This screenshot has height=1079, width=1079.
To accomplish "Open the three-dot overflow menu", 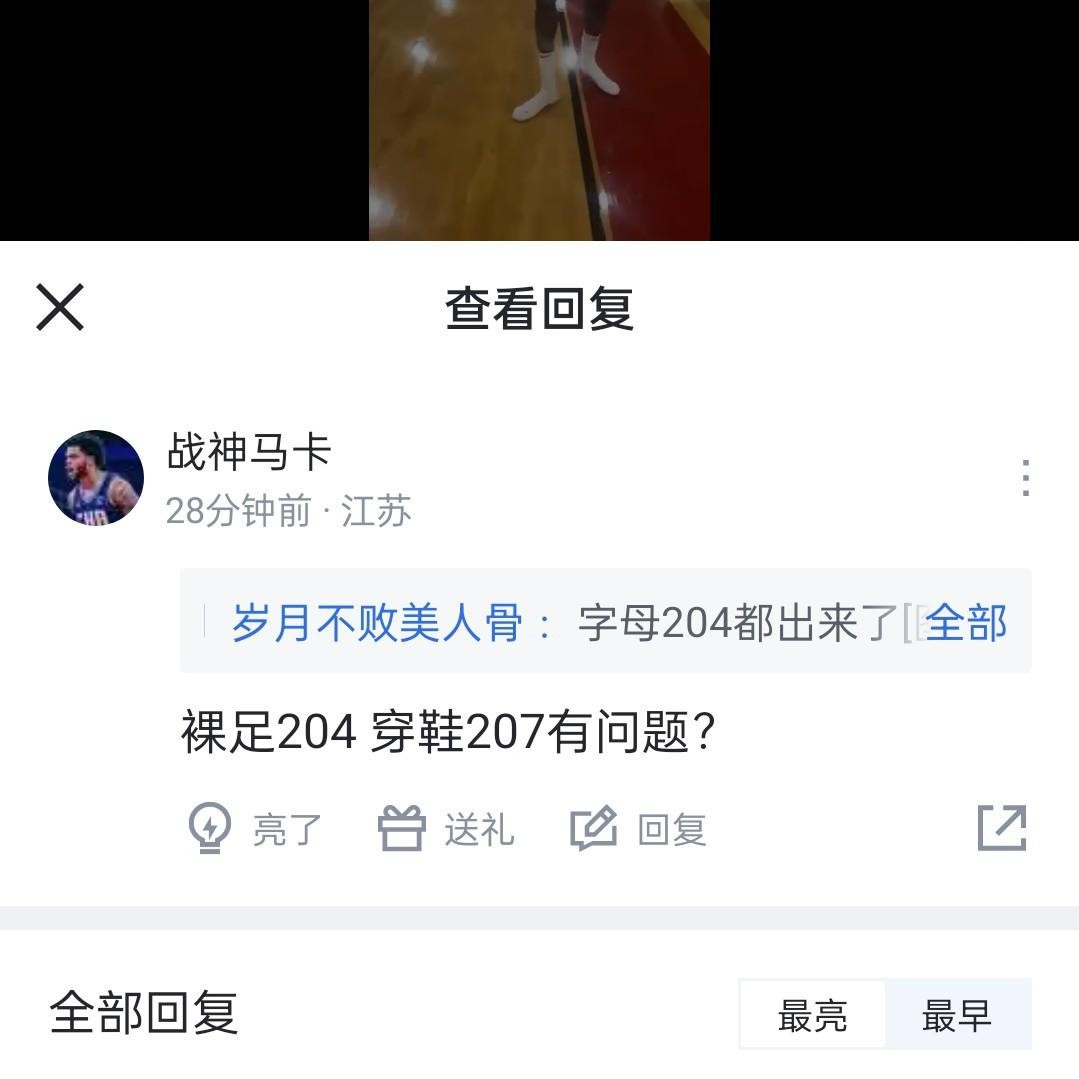I will point(1025,478).
